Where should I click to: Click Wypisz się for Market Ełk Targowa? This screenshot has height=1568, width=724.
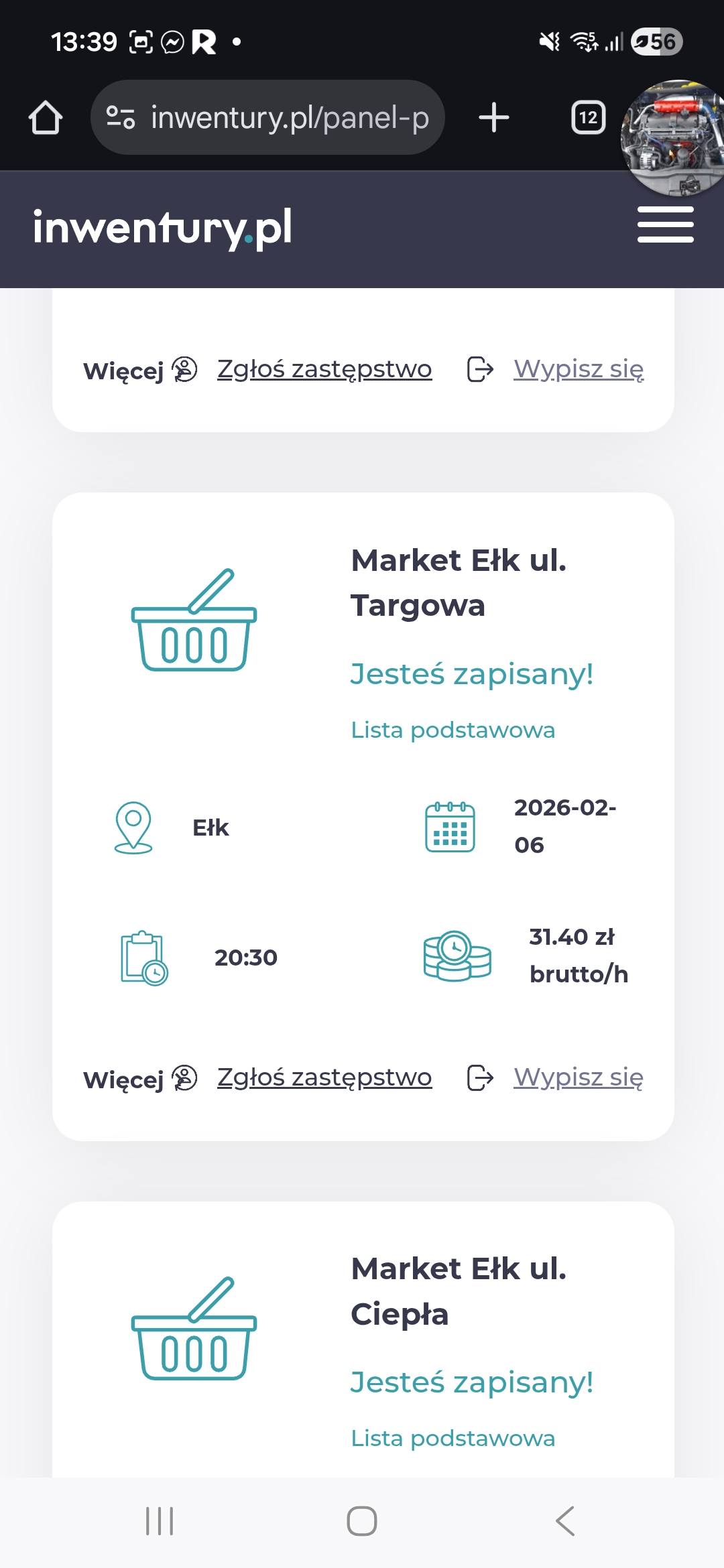(x=578, y=1076)
